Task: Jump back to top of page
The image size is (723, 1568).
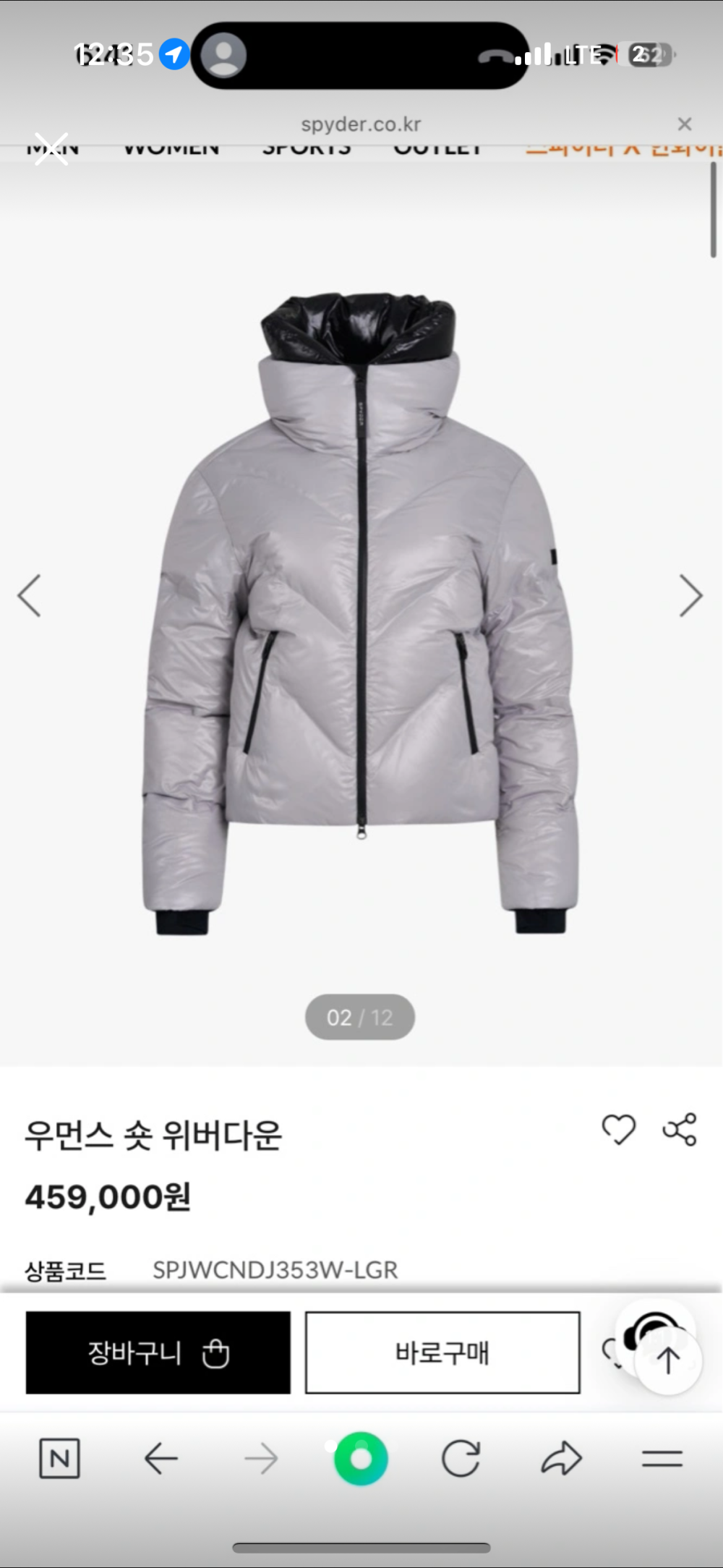Action: [668, 1360]
